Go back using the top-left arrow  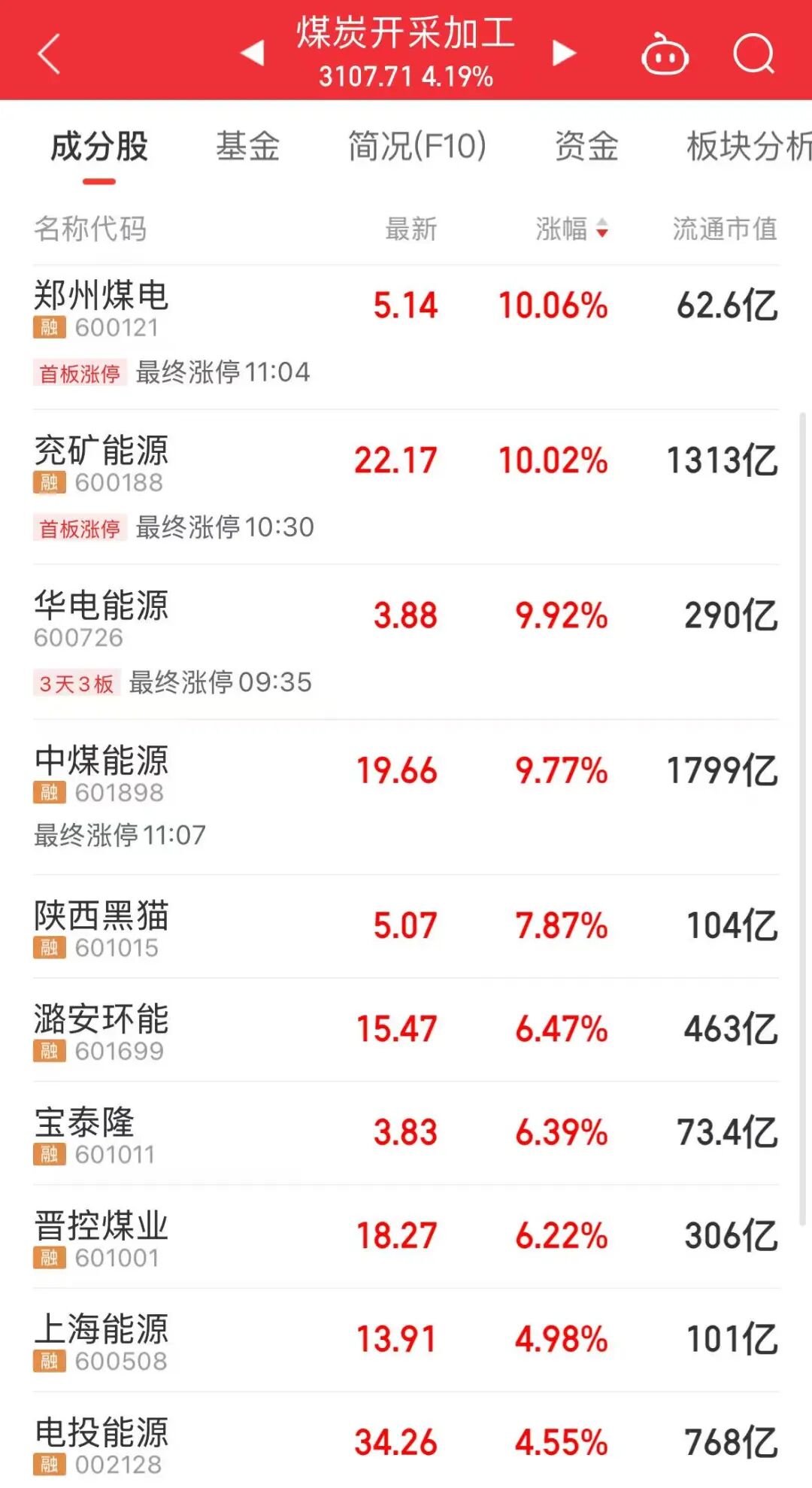click(50, 54)
